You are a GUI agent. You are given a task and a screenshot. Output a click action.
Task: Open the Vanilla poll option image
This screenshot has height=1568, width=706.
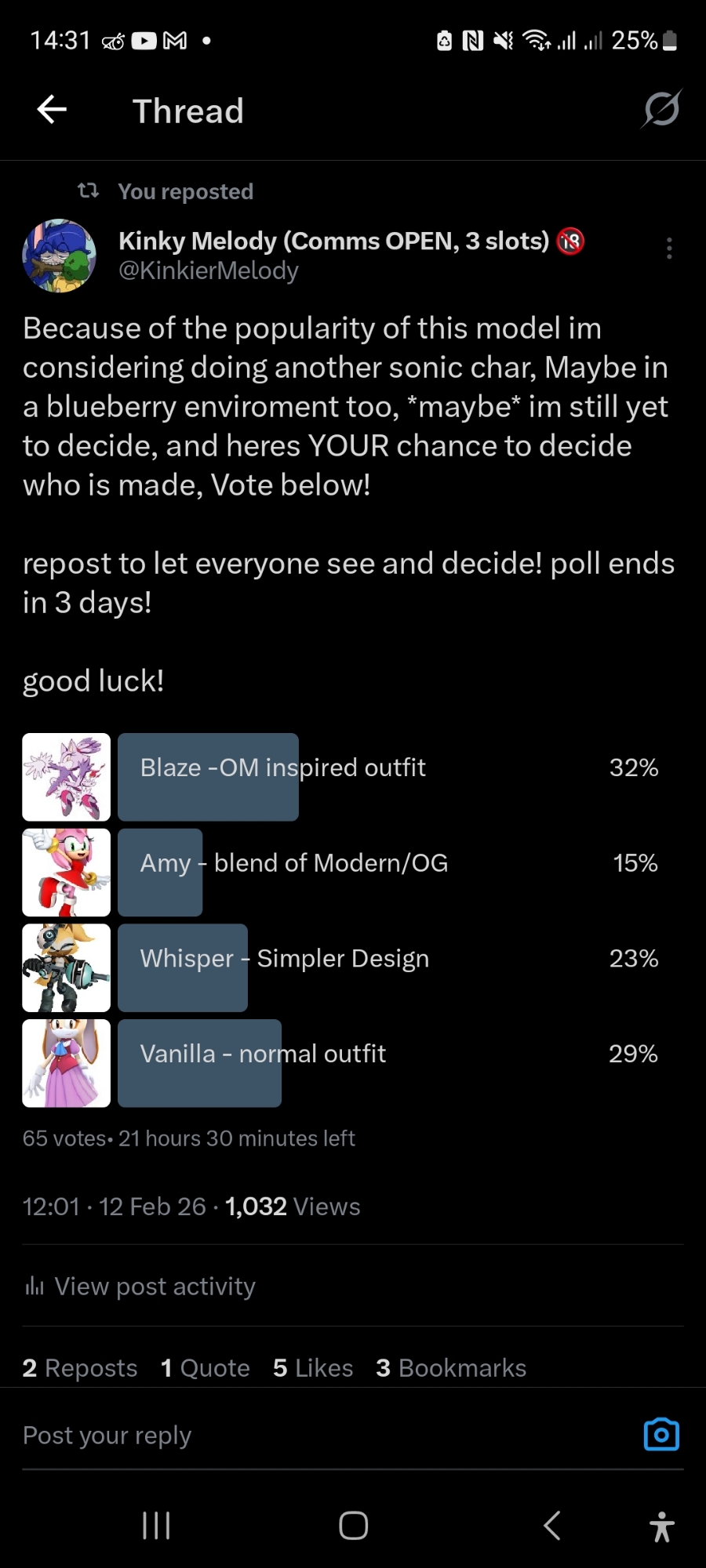tap(67, 1063)
